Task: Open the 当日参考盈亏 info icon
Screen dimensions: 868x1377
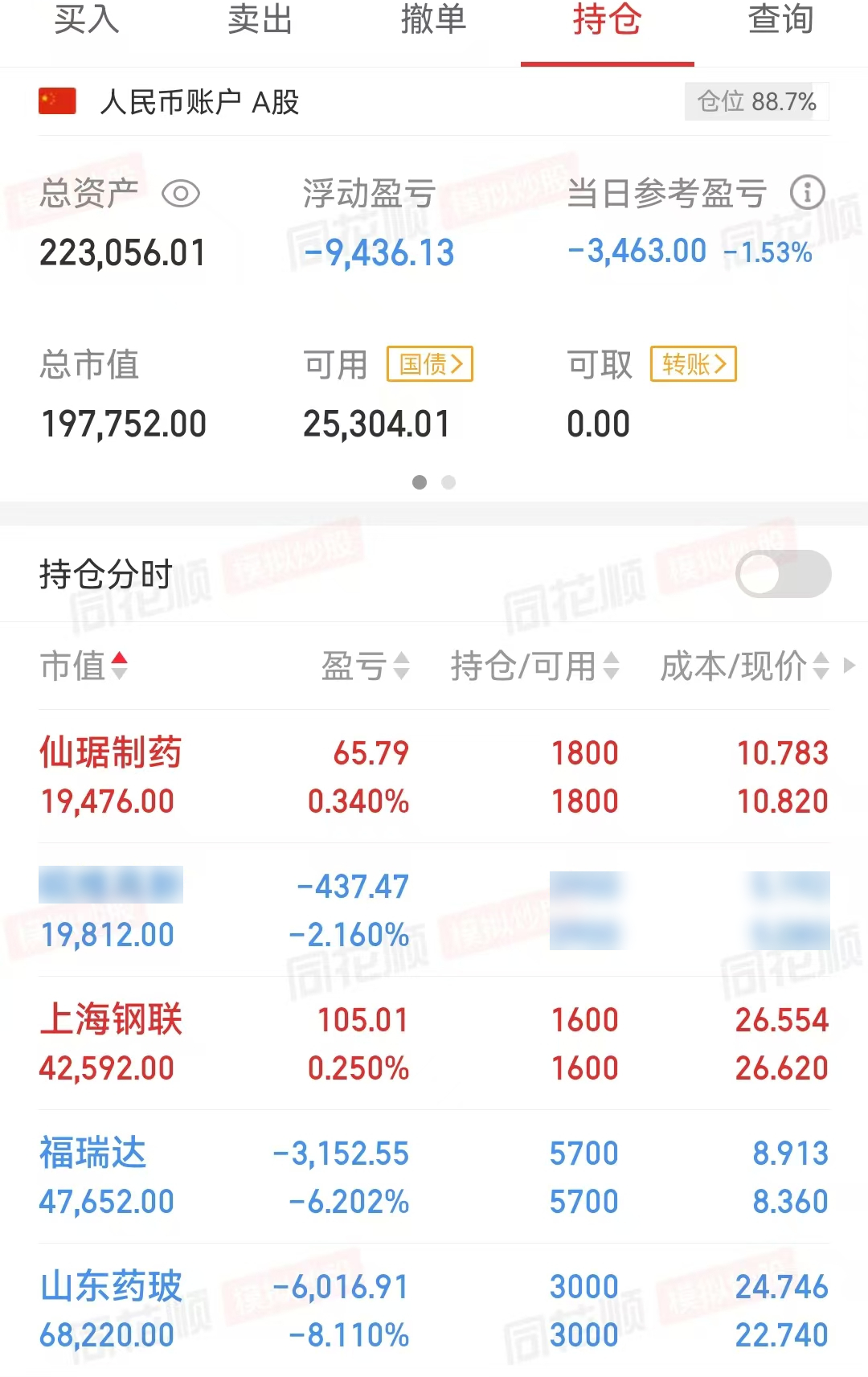Action: tap(808, 193)
